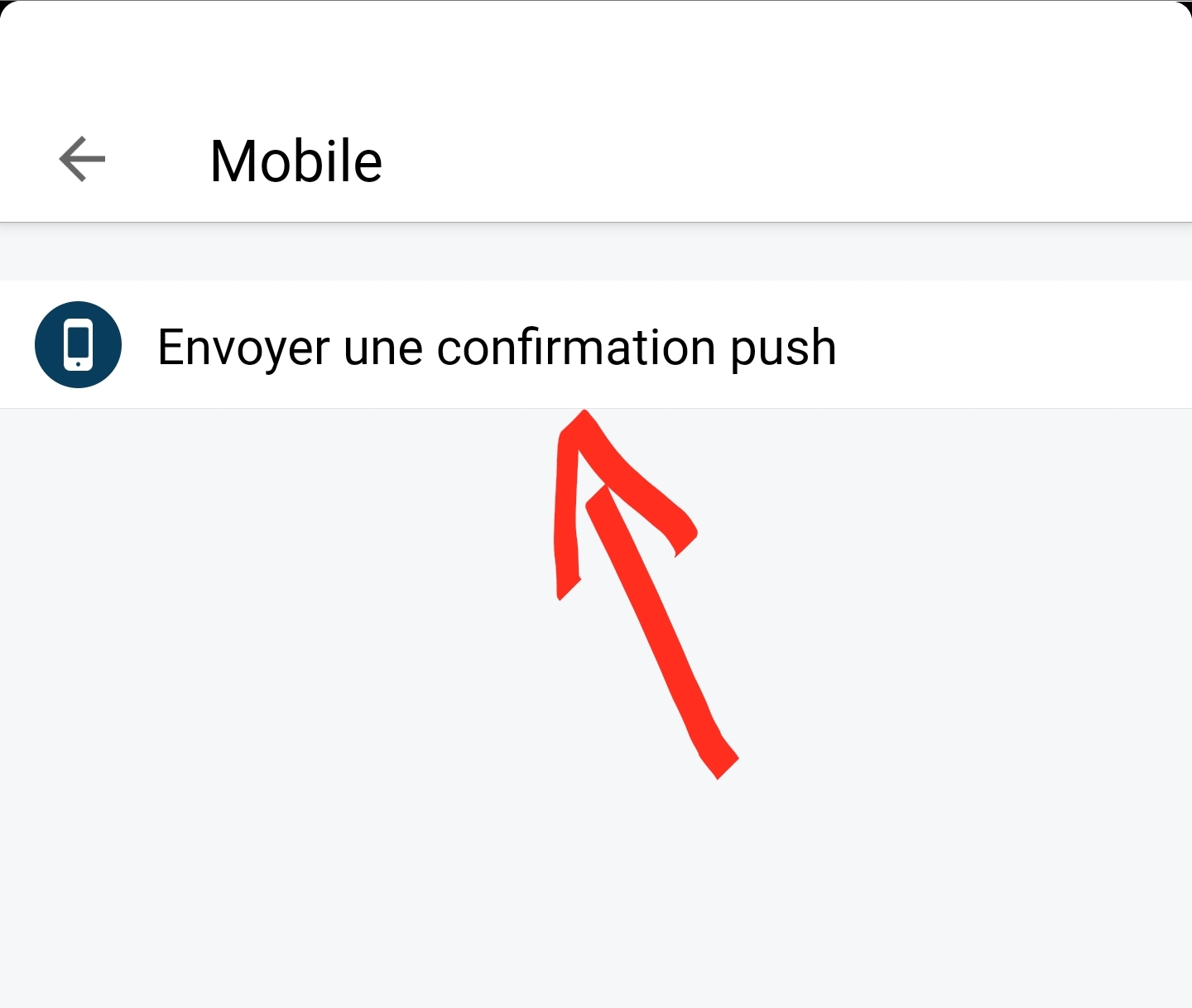The height and width of the screenshot is (1008, 1192).
Task: Go back using the arrow icon
Action: [82, 159]
